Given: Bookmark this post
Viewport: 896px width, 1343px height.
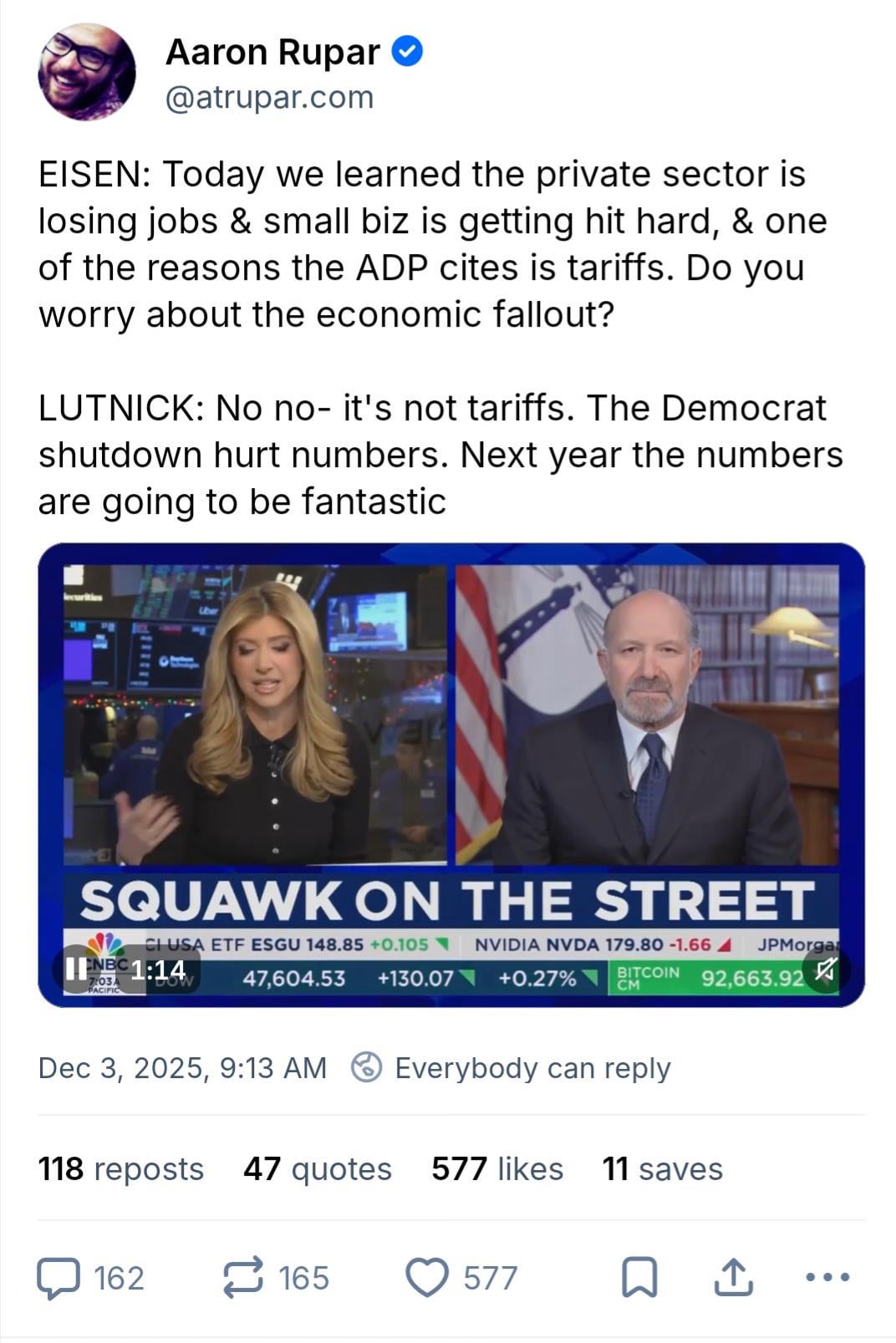Looking at the screenshot, I should click(x=639, y=1278).
